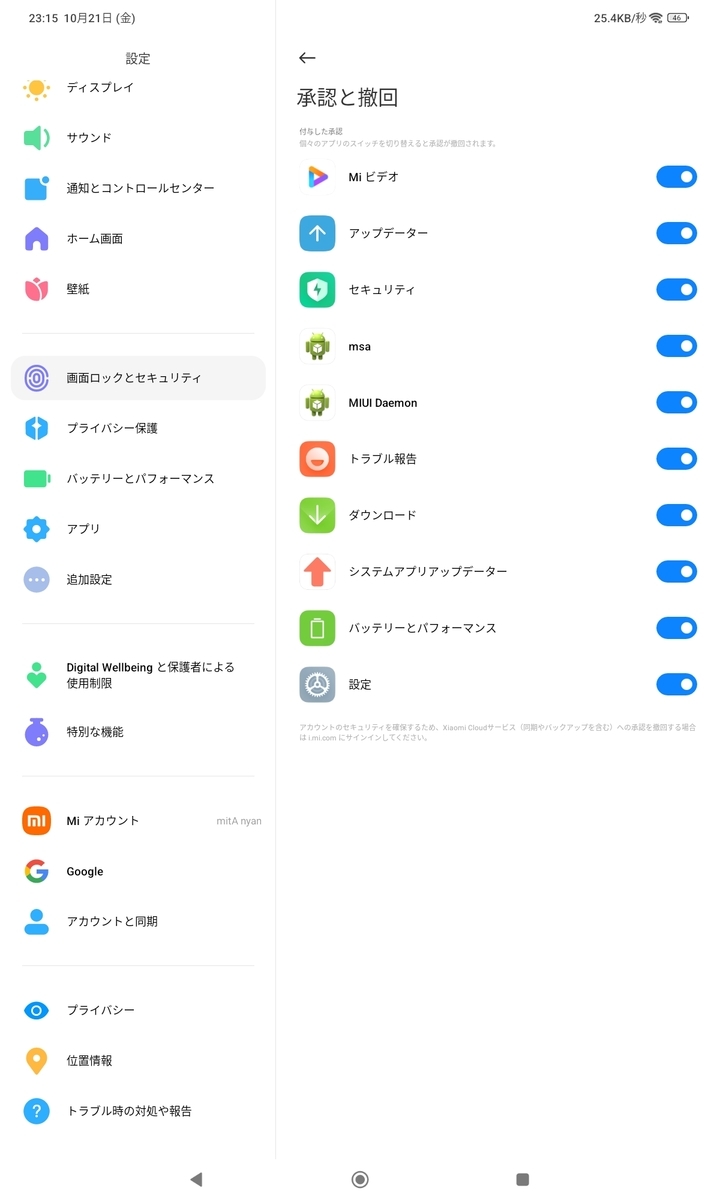Toggle the MIUI Daemon switch
This screenshot has width=720, height=1200.
click(x=676, y=402)
